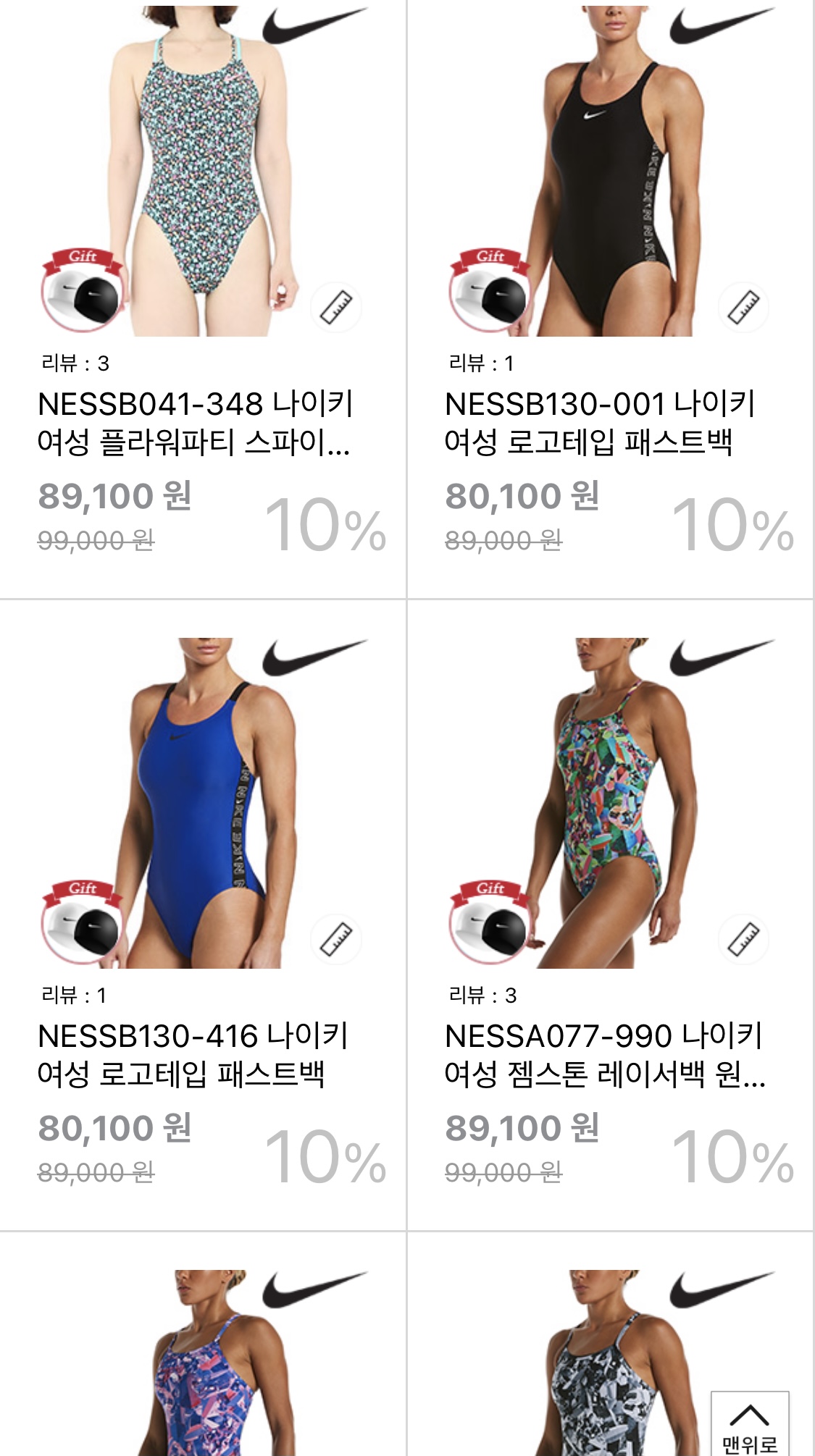Viewport: 815px width, 1456px height.
Task: Click the ruler size guide icon on NESSB041-348
Action: 337,308
